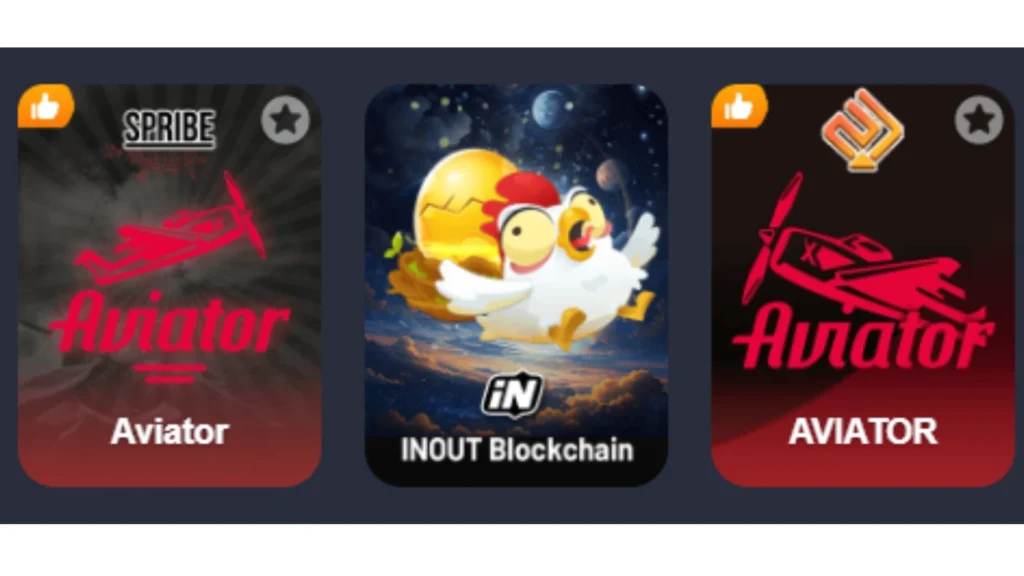Launch the INOUT Blockchain chicken game
Viewport: 1024px width, 576px height.
point(516,285)
